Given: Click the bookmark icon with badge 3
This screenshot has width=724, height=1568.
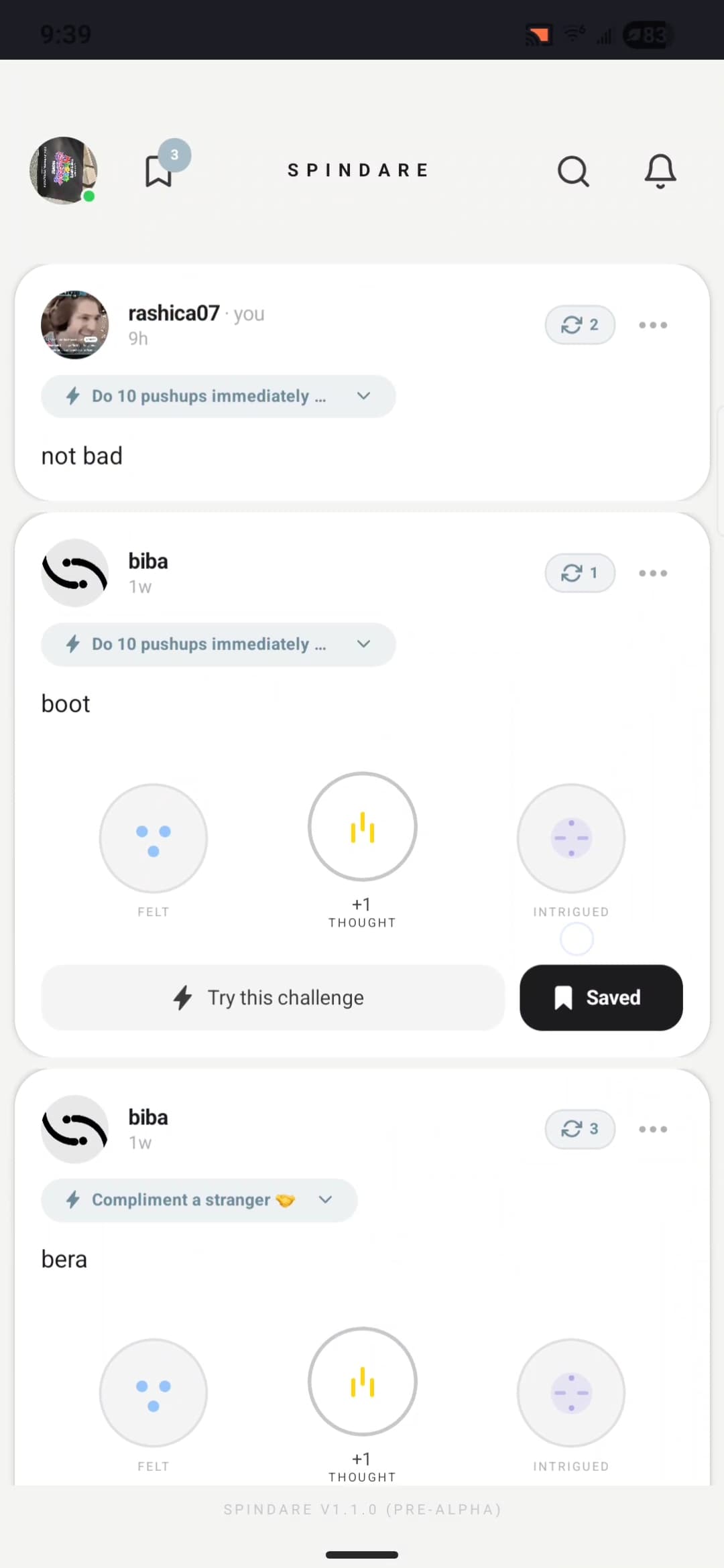Looking at the screenshot, I should [x=159, y=170].
